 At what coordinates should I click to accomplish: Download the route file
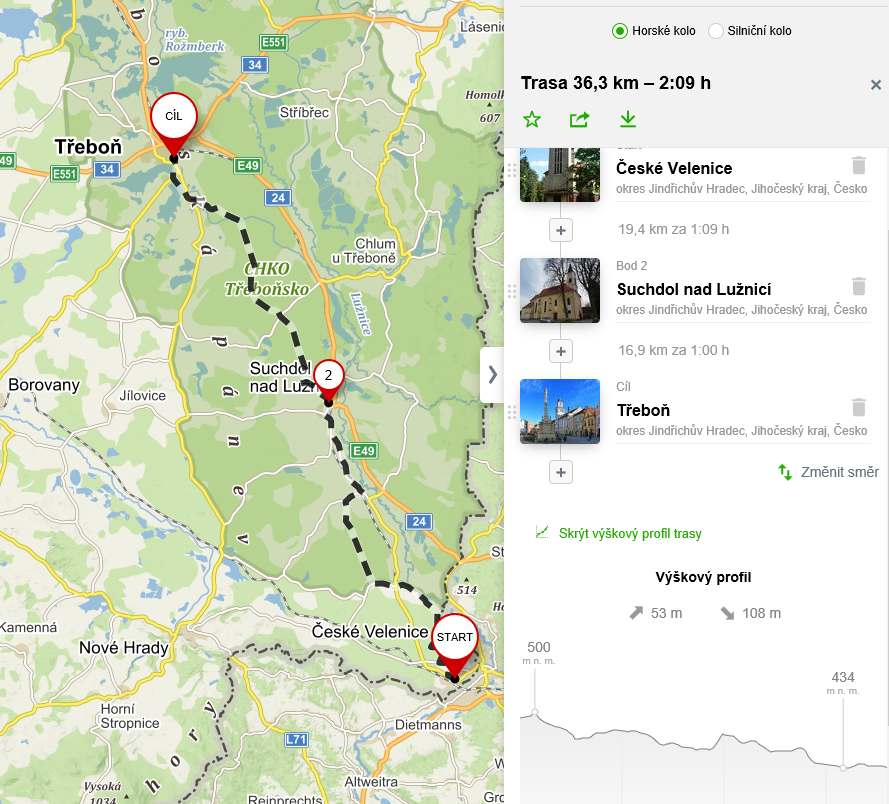click(627, 120)
